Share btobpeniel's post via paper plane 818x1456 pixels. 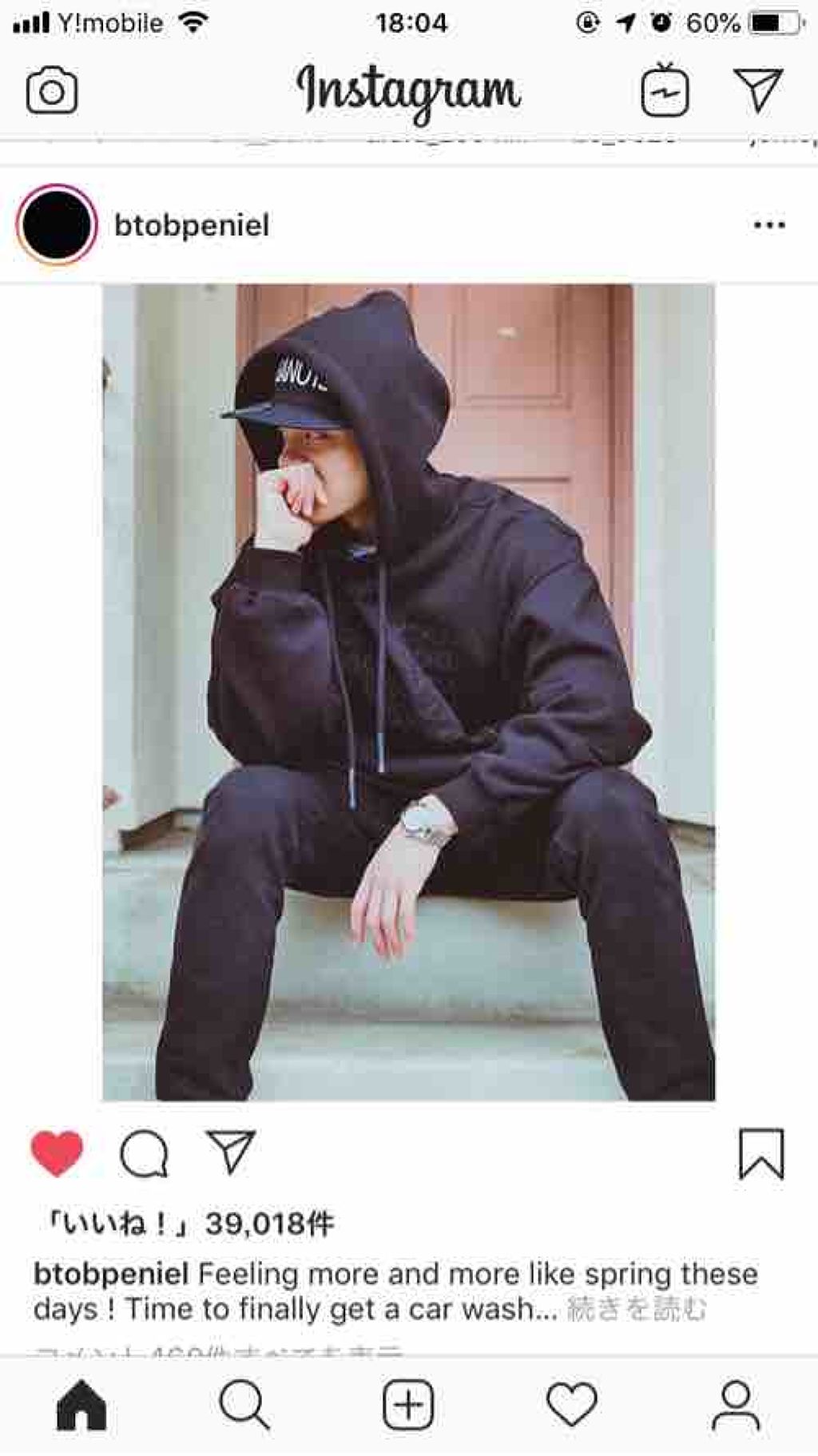coord(231,1152)
